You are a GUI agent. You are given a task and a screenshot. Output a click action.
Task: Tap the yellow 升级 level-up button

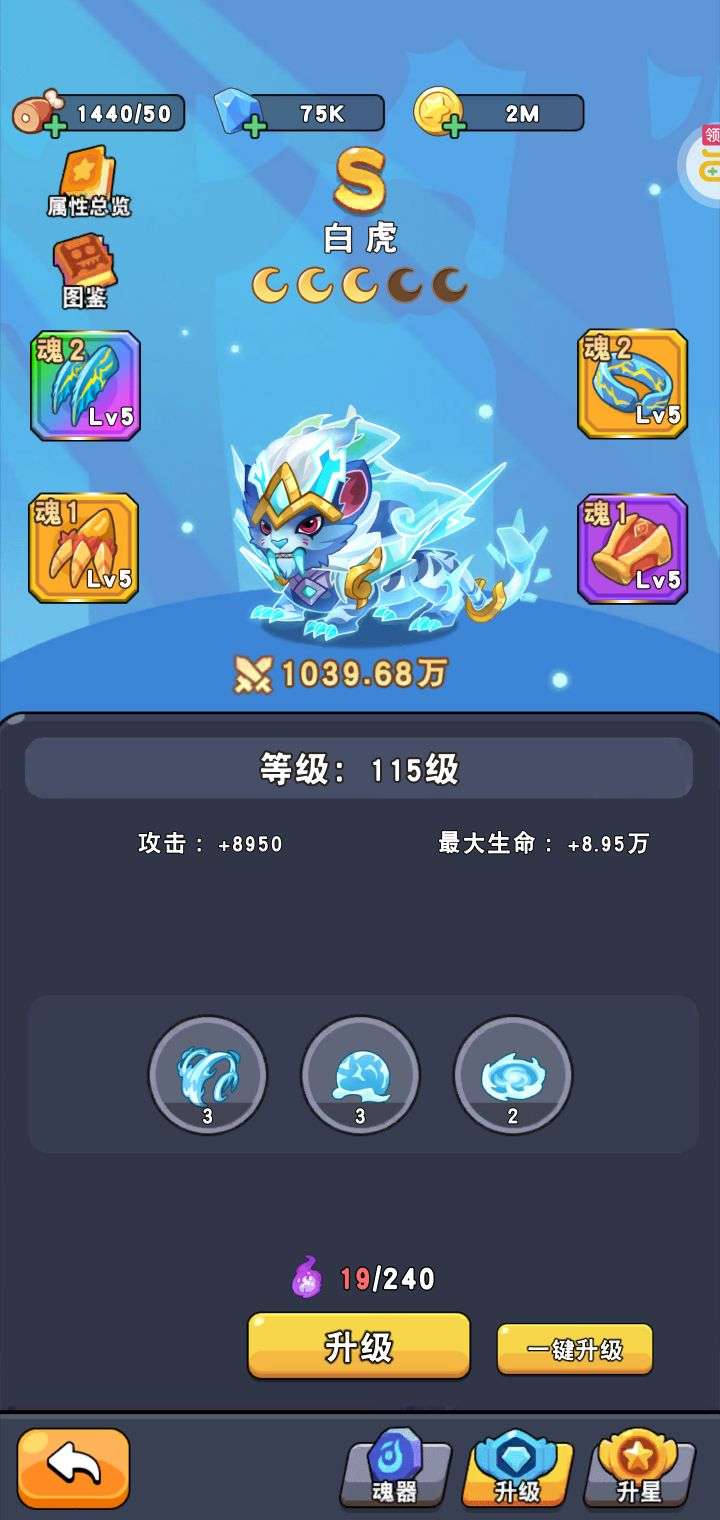(x=358, y=1346)
